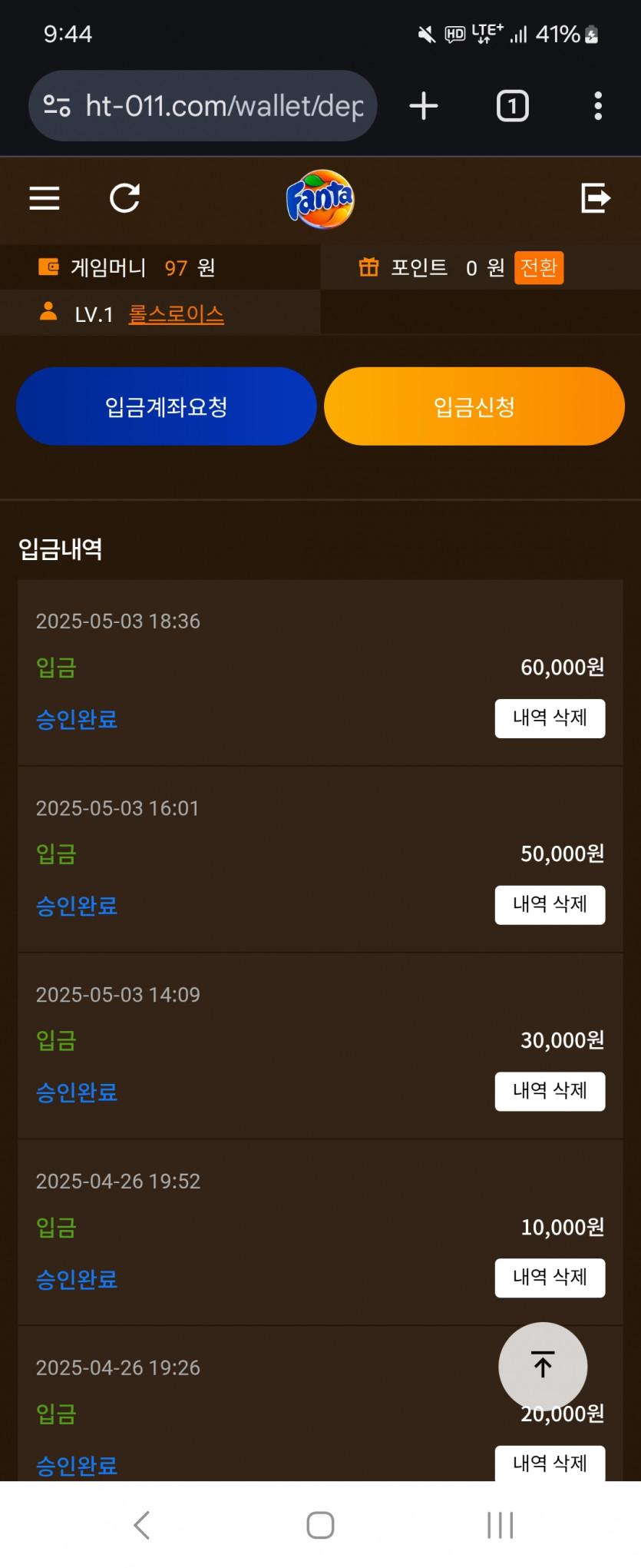Screen dimensions: 641x1568
Task: Go back with the system back button
Action: click(141, 1525)
